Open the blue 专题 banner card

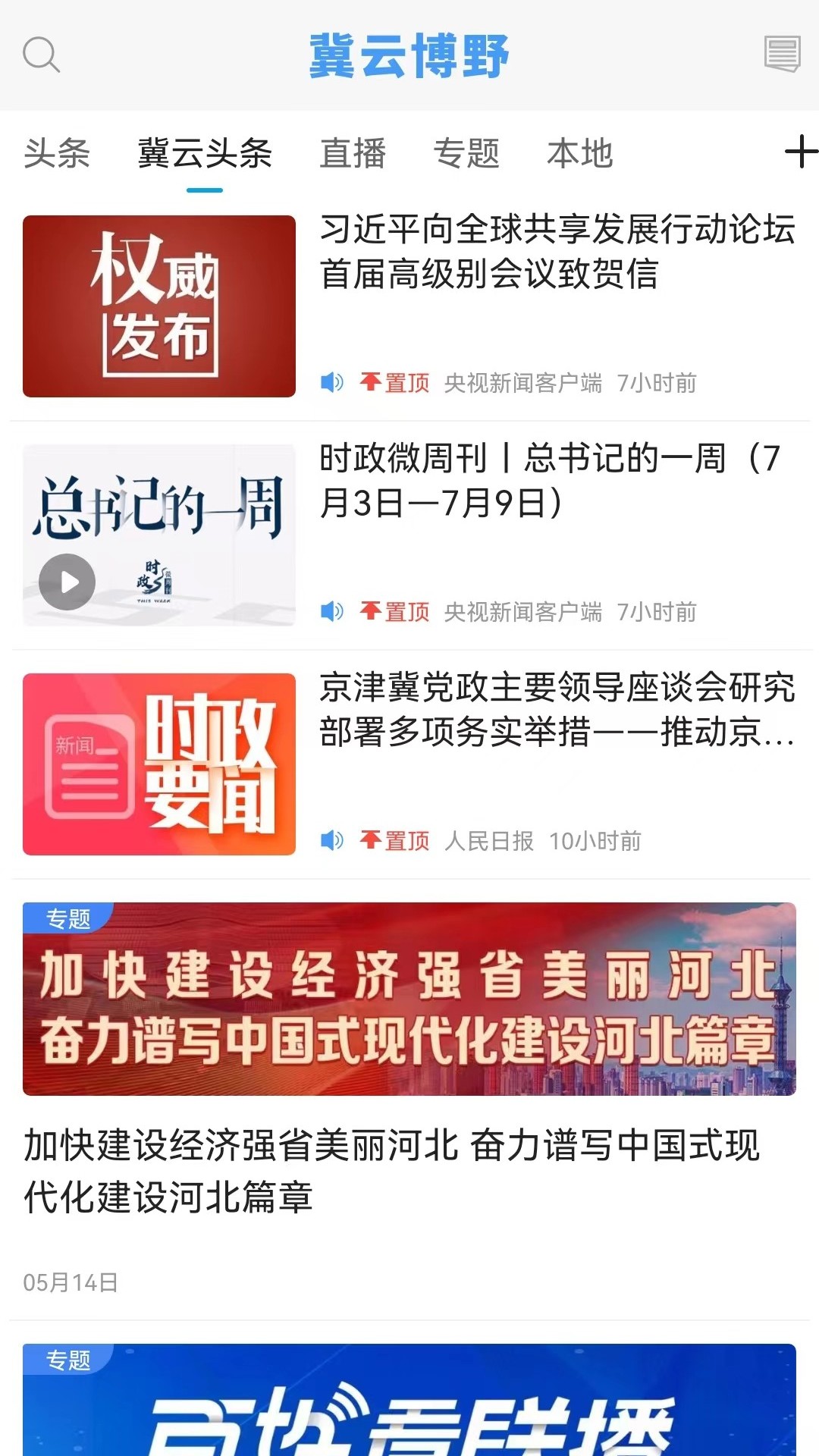[x=409, y=1403]
